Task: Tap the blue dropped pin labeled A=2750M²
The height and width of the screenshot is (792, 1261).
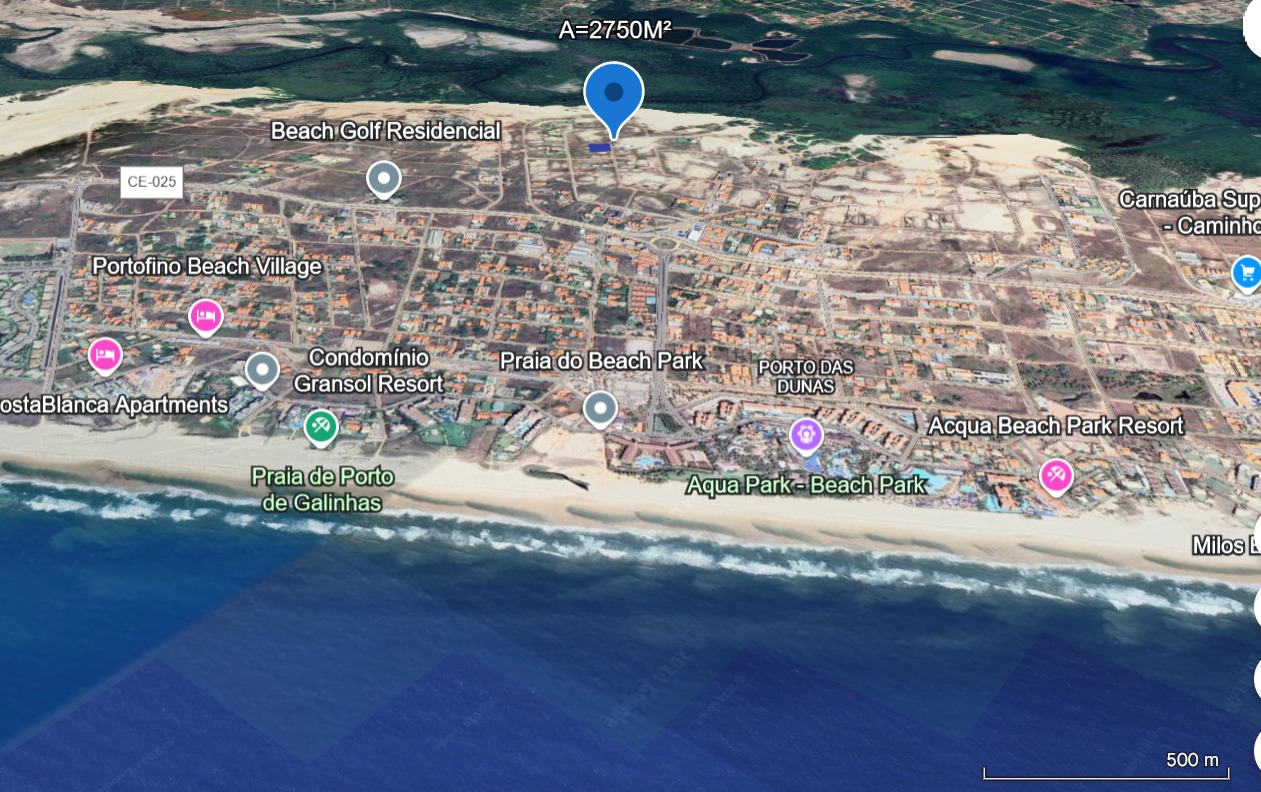Action: 613,95
